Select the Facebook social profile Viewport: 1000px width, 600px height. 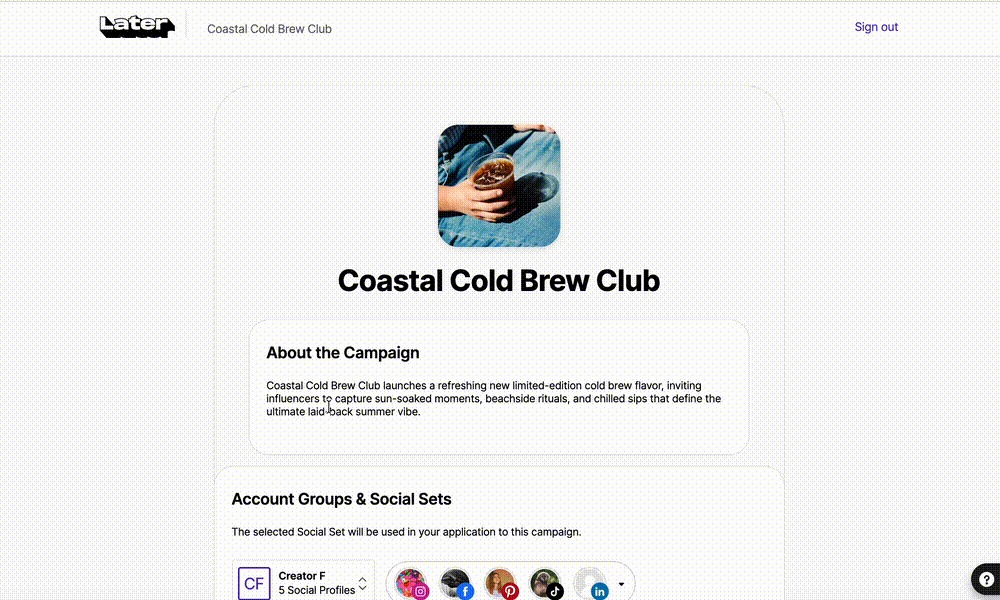coord(457,583)
